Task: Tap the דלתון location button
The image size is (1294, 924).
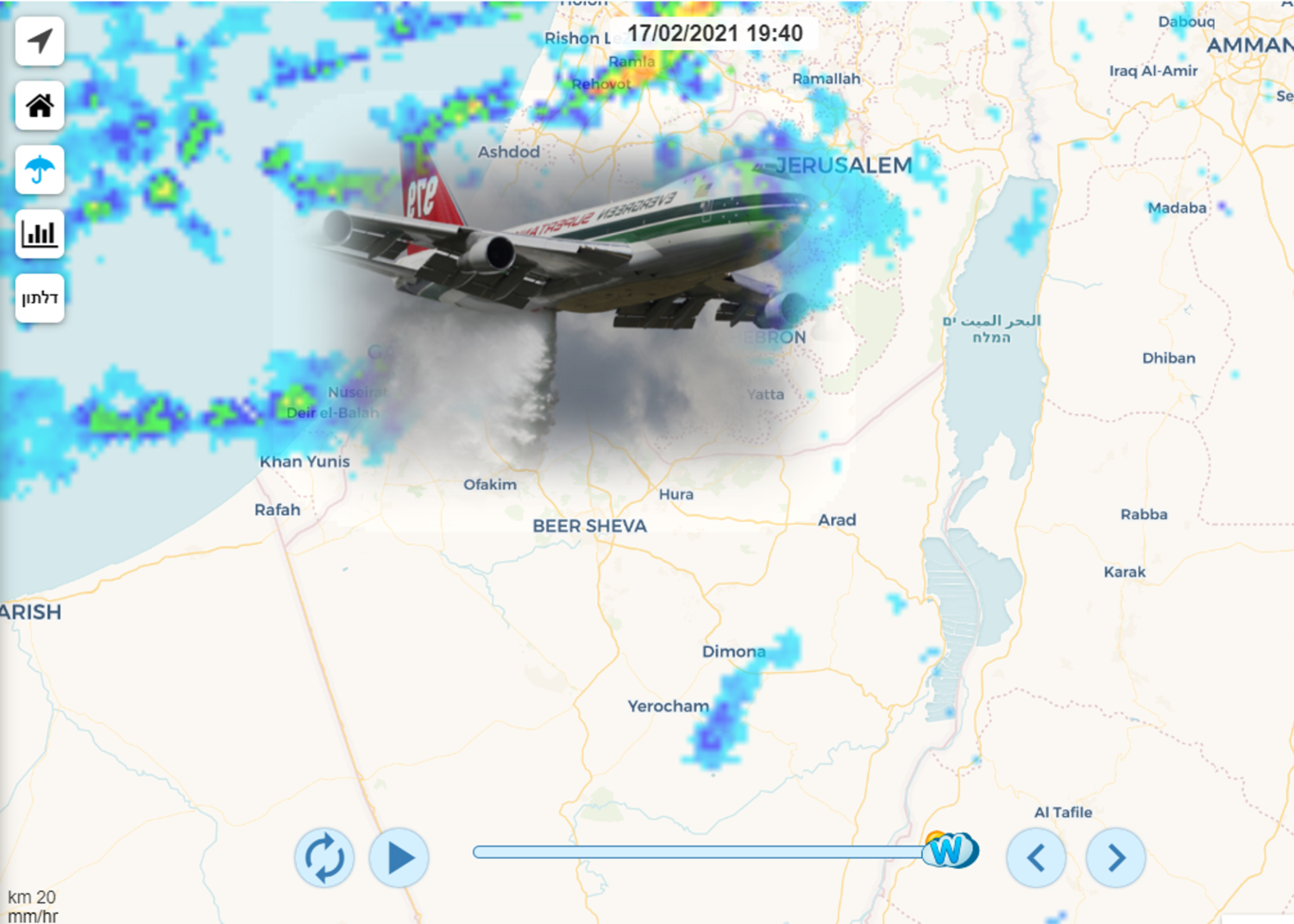Action: (40, 298)
